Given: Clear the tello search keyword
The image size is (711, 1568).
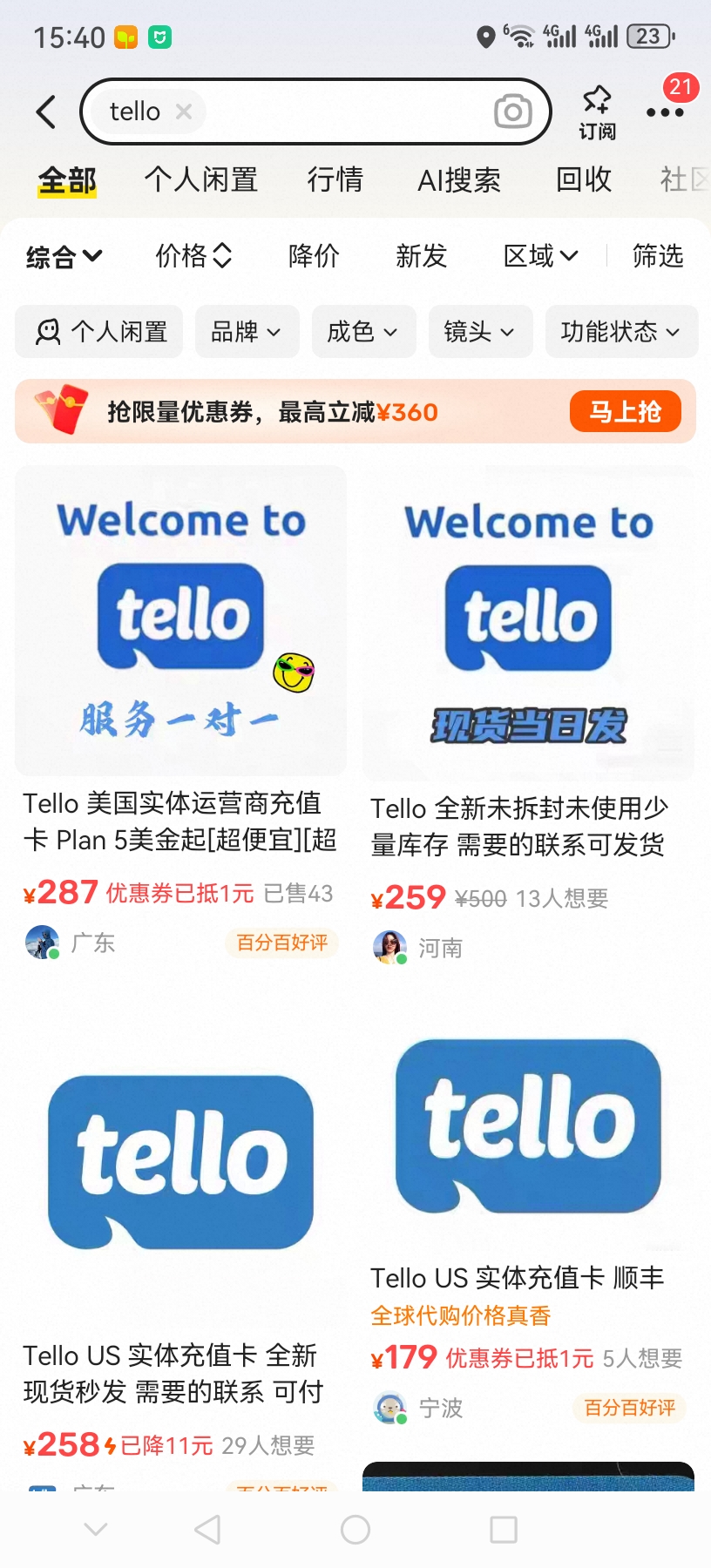Looking at the screenshot, I should [x=183, y=112].
